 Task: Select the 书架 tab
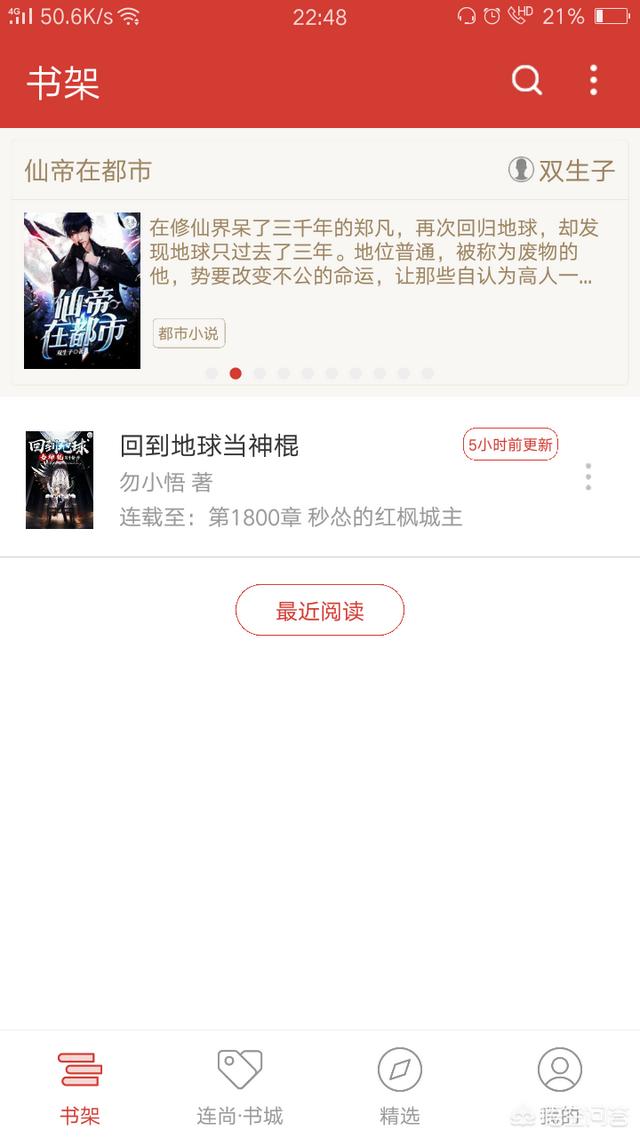pos(80,1084)
